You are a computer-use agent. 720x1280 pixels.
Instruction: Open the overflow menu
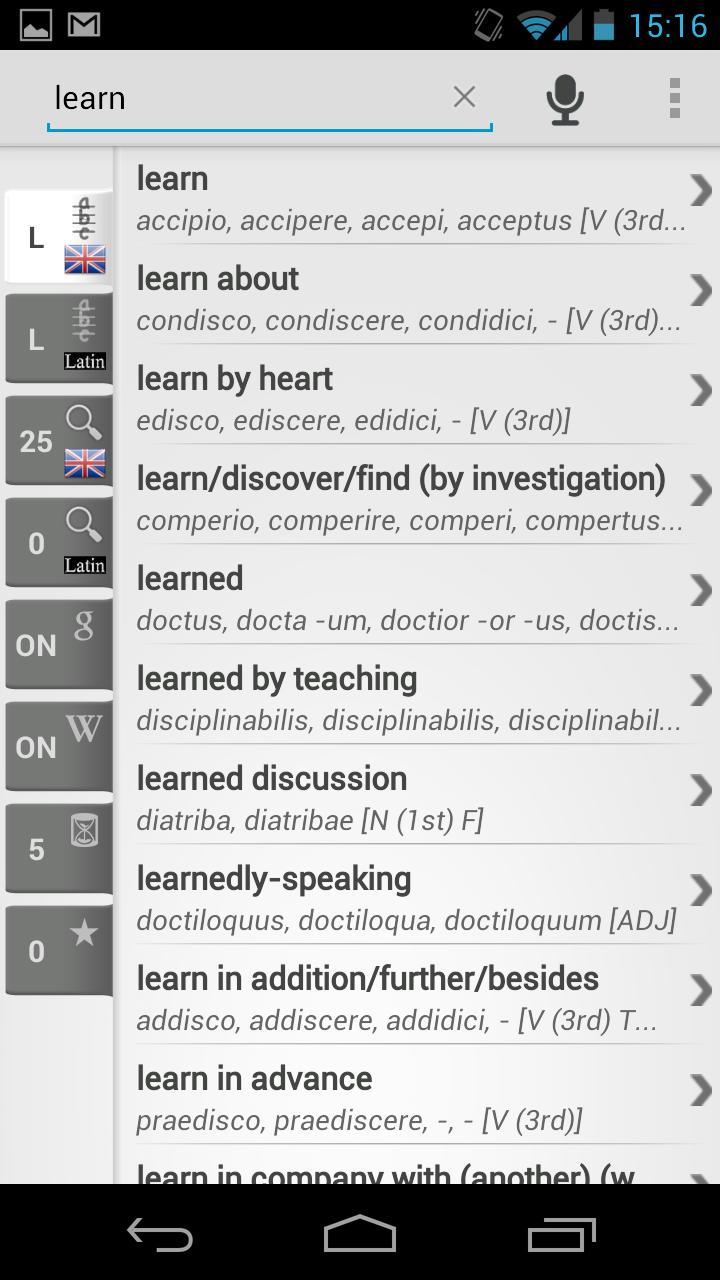pyautogui.click(x=675, y=98)
